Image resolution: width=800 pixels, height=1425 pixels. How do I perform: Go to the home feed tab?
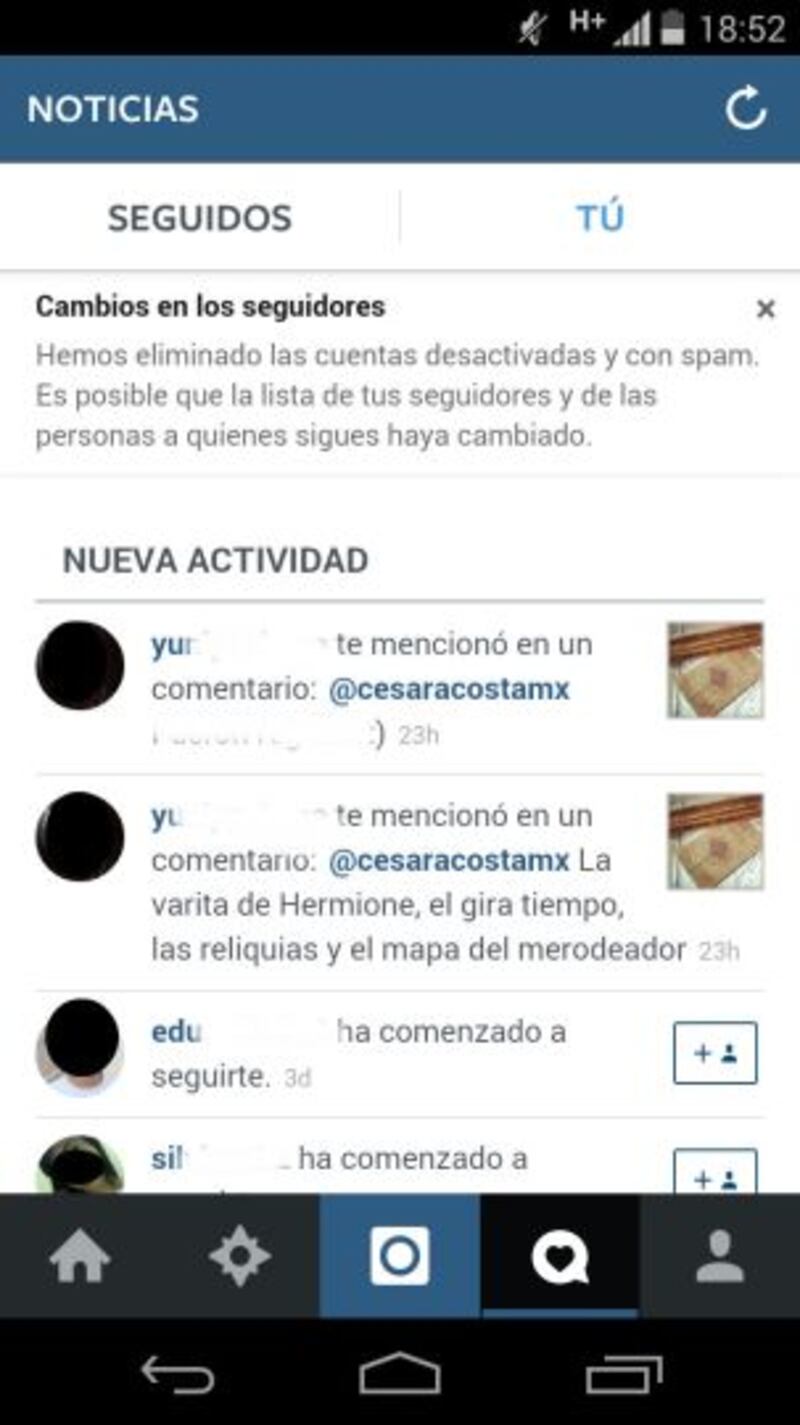(x=80, y=1256)
